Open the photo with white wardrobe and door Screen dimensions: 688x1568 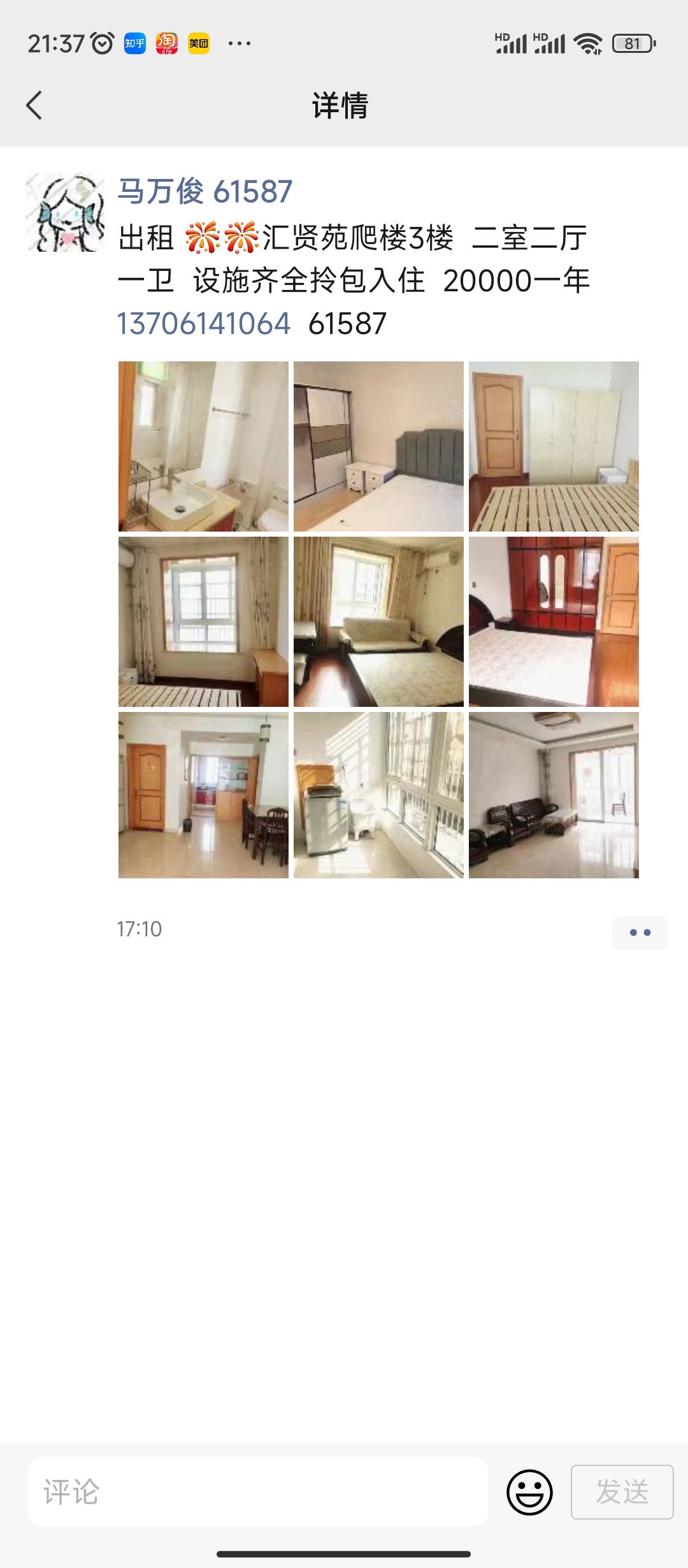coord(554,446)
